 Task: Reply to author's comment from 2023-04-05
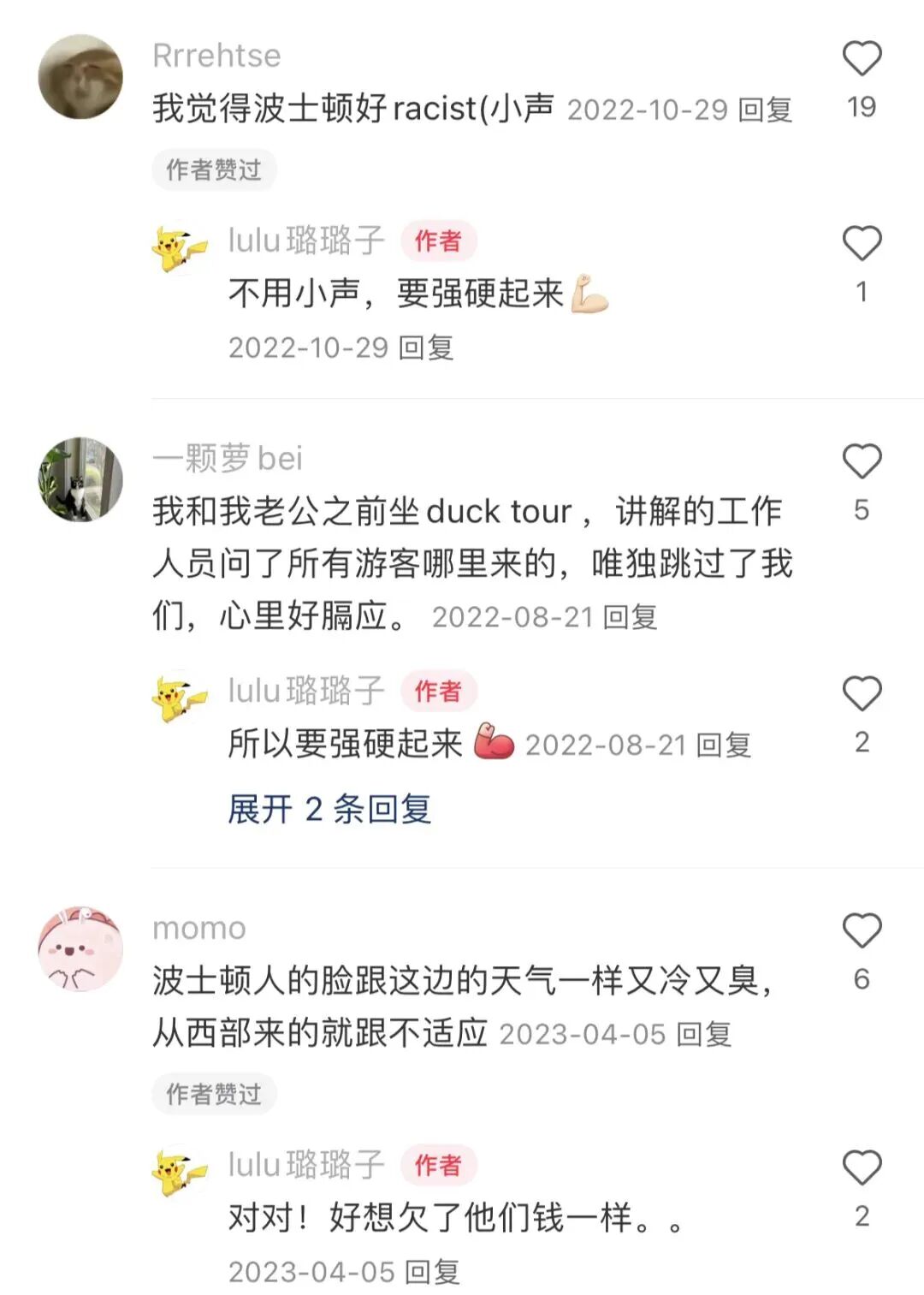tap(432, 1273)
